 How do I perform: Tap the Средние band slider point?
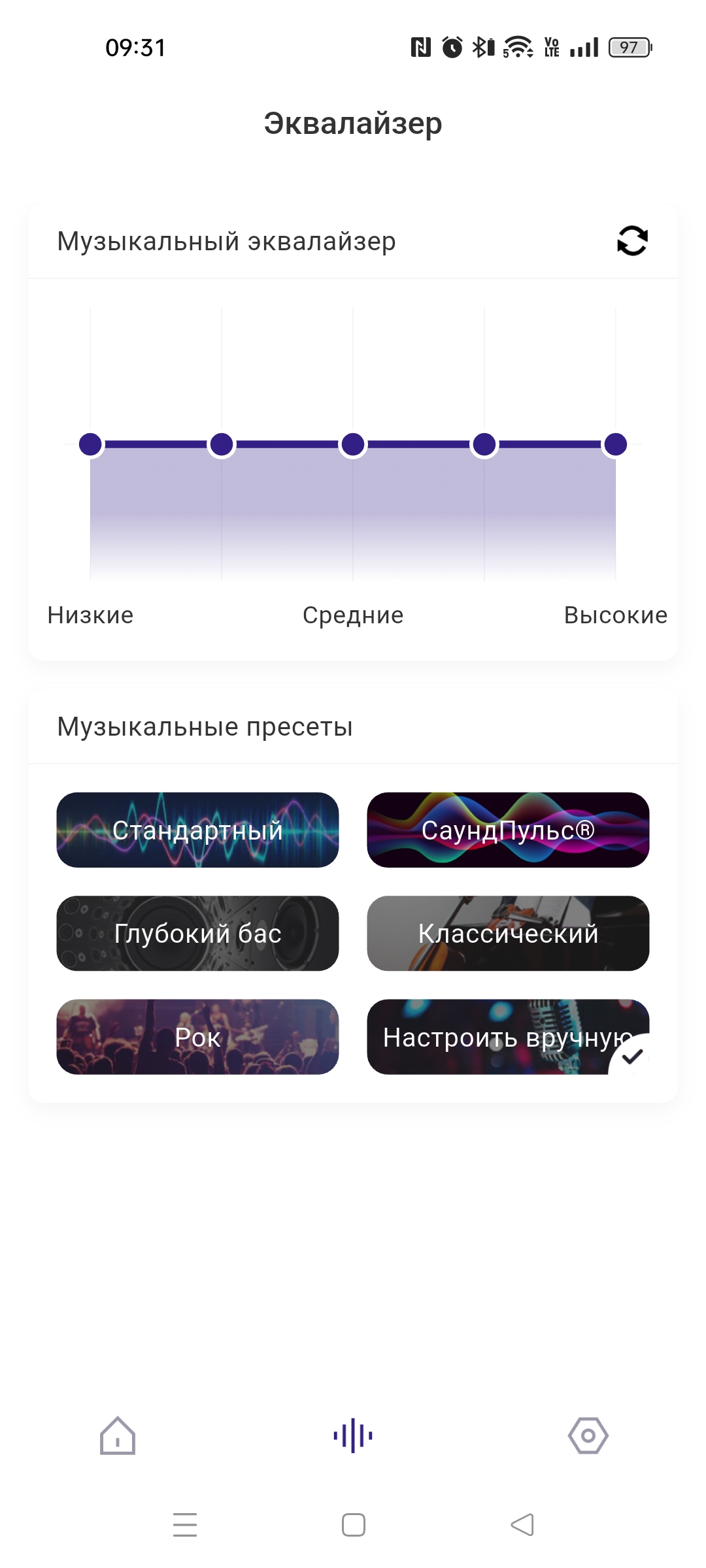(353, 444)
